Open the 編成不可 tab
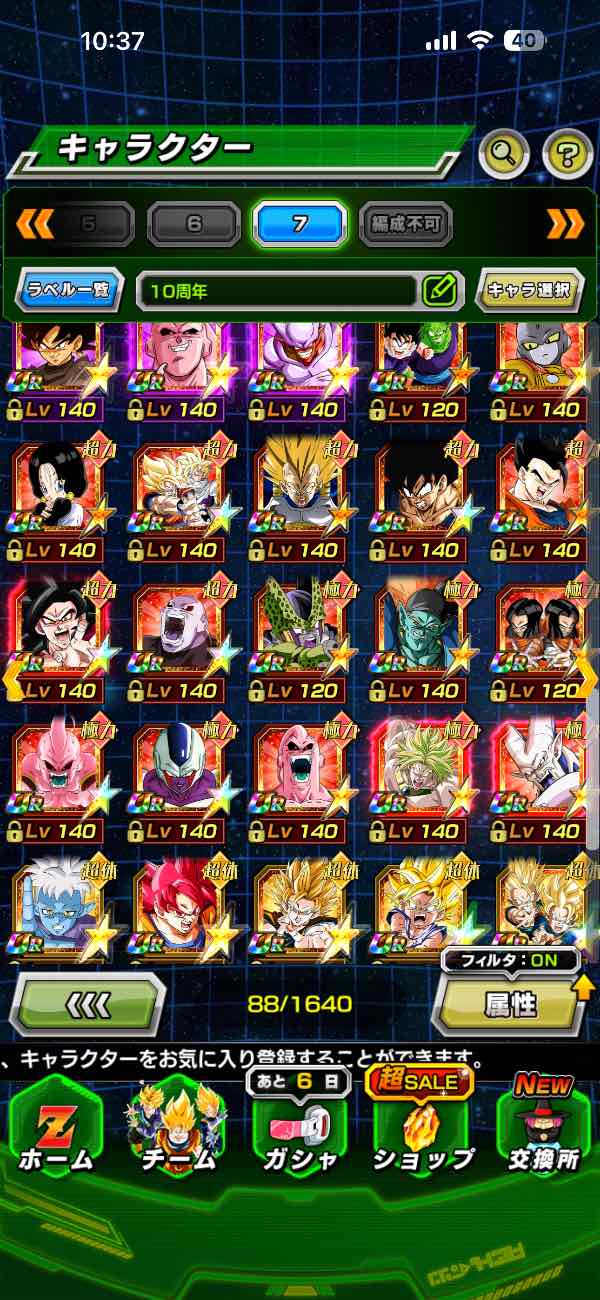The width and height of the screenshot is (600, 1300). 405,224
